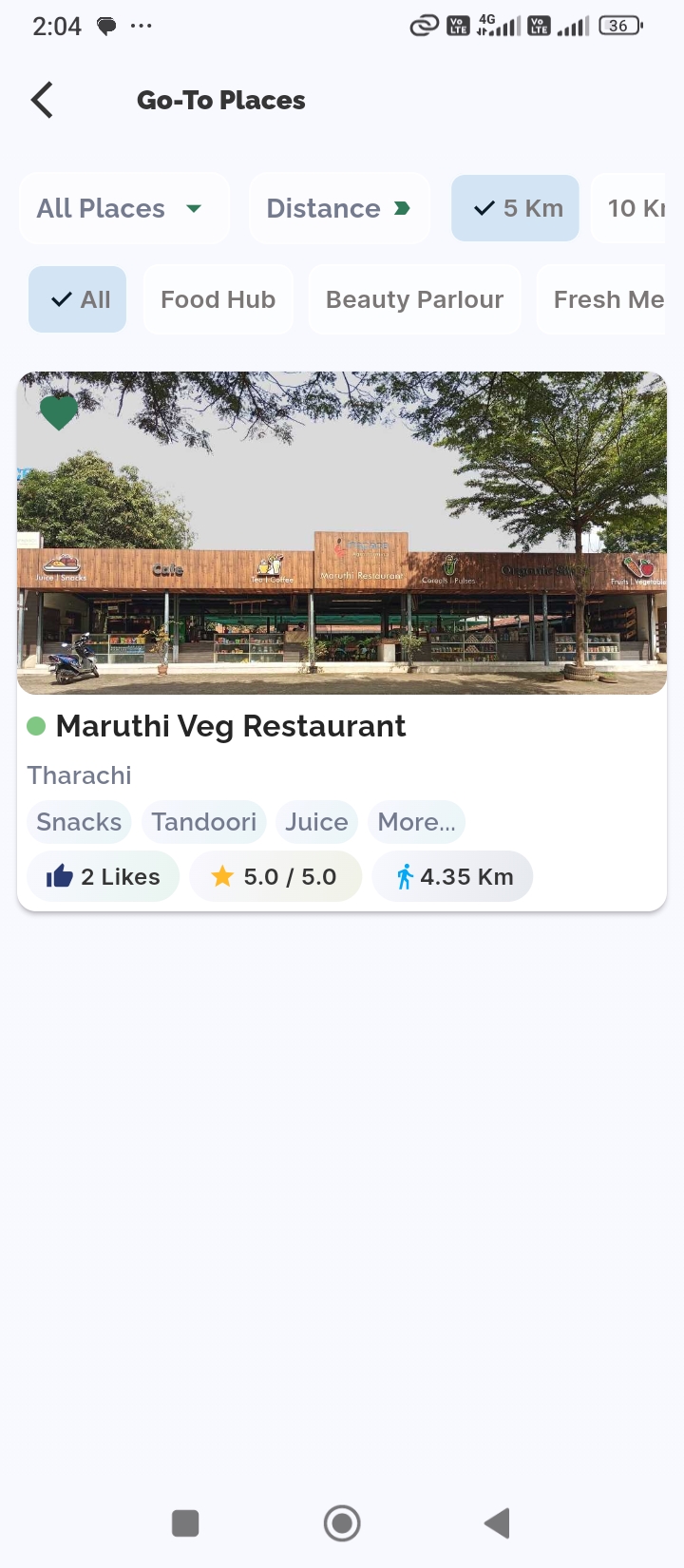684x1568 pixels.
Task: Go back from Go-To Places
Action: click(x=42, y=100)
